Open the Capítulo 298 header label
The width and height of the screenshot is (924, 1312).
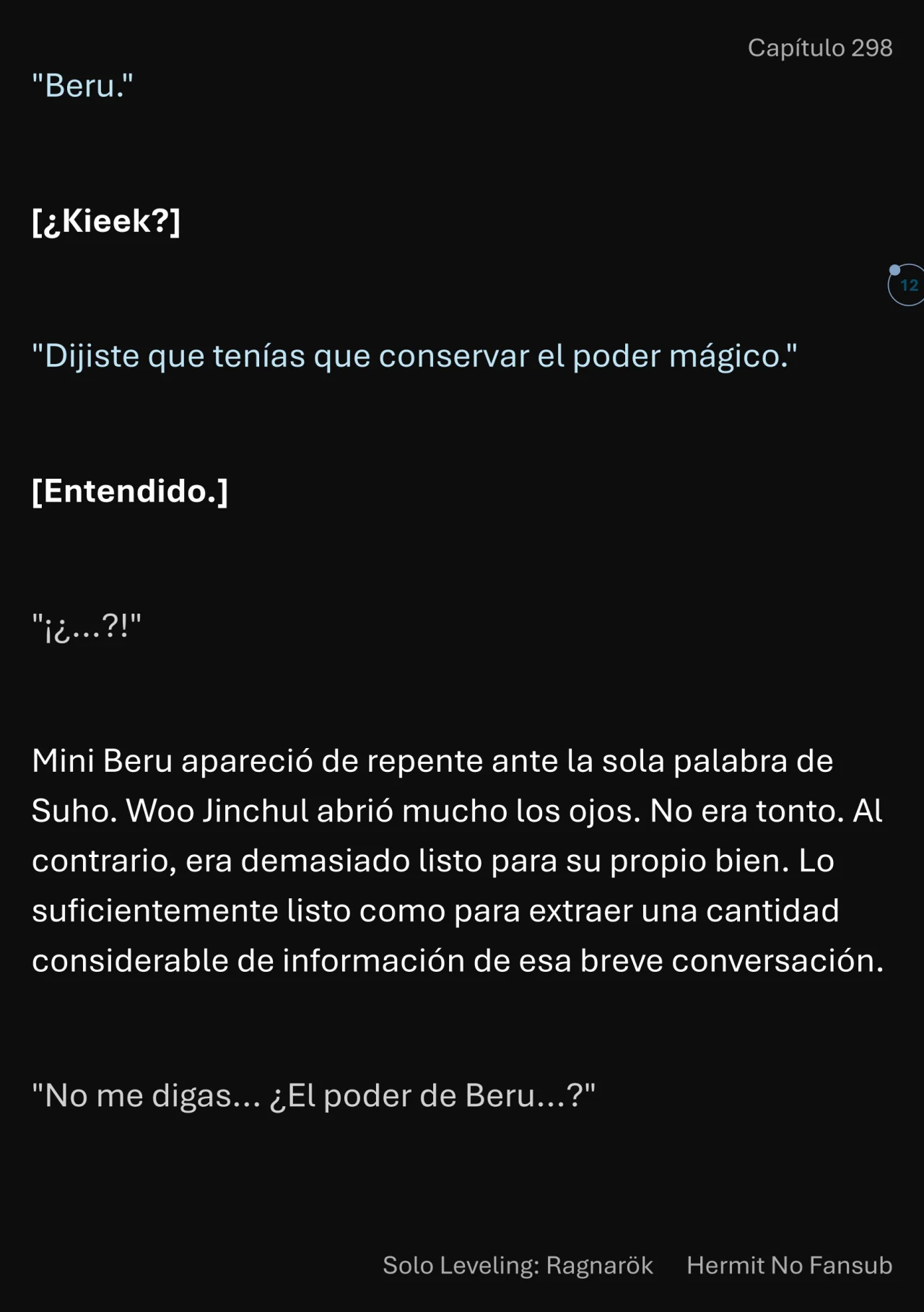coord(821,48)
